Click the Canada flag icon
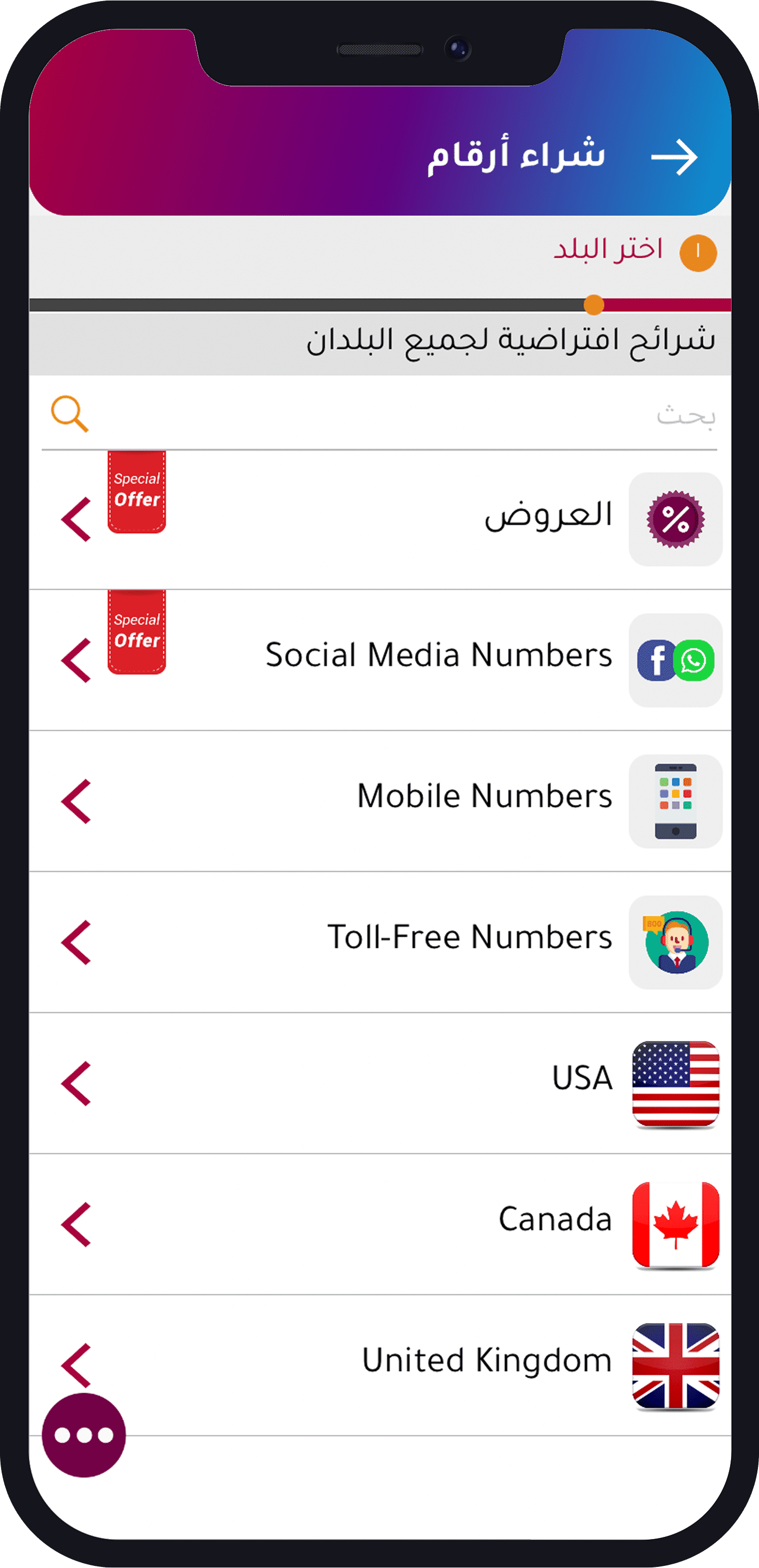759x1568 pixels. pos(674,1220)
